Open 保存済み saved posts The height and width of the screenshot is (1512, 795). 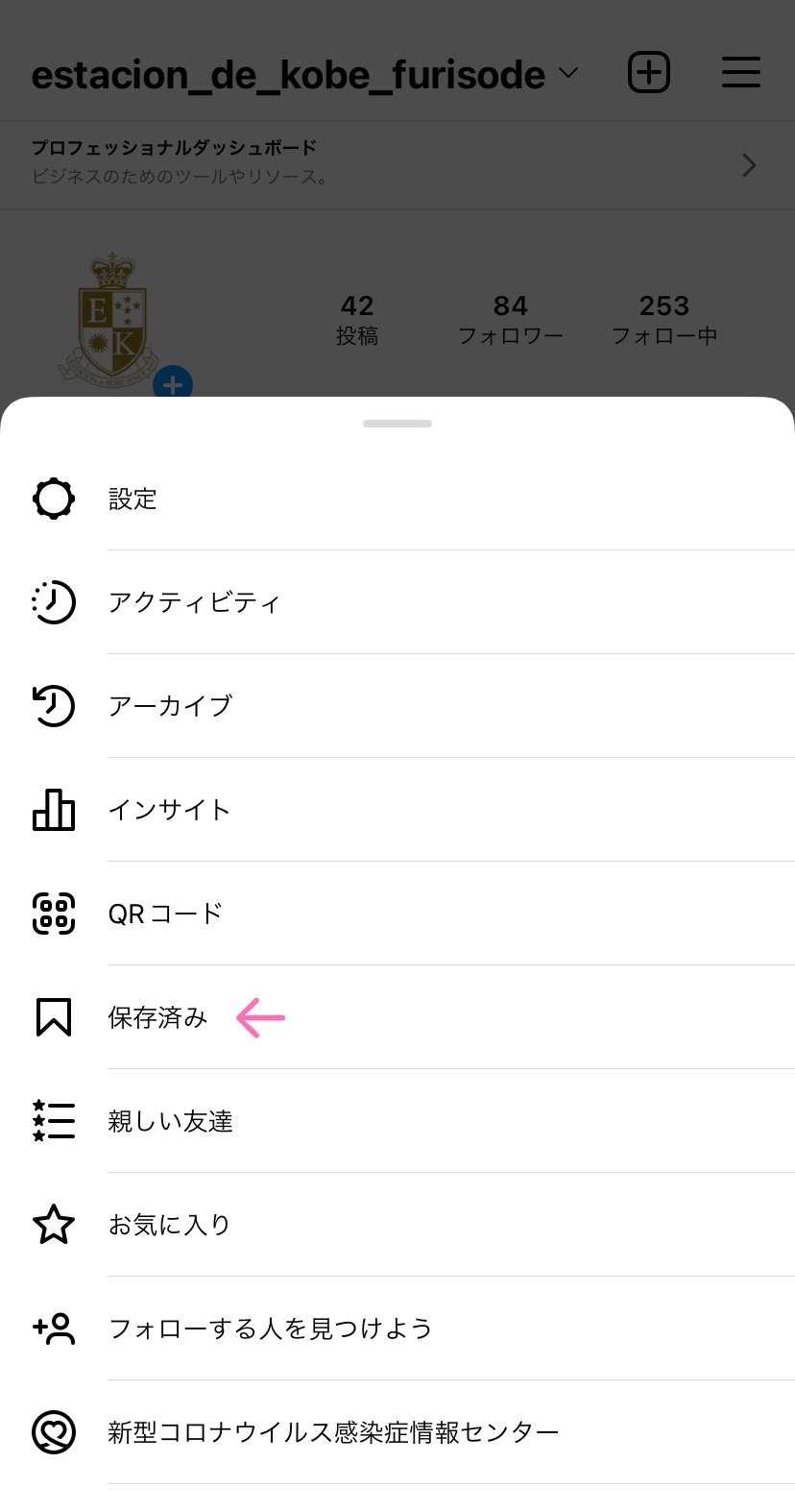(397, 1017)
